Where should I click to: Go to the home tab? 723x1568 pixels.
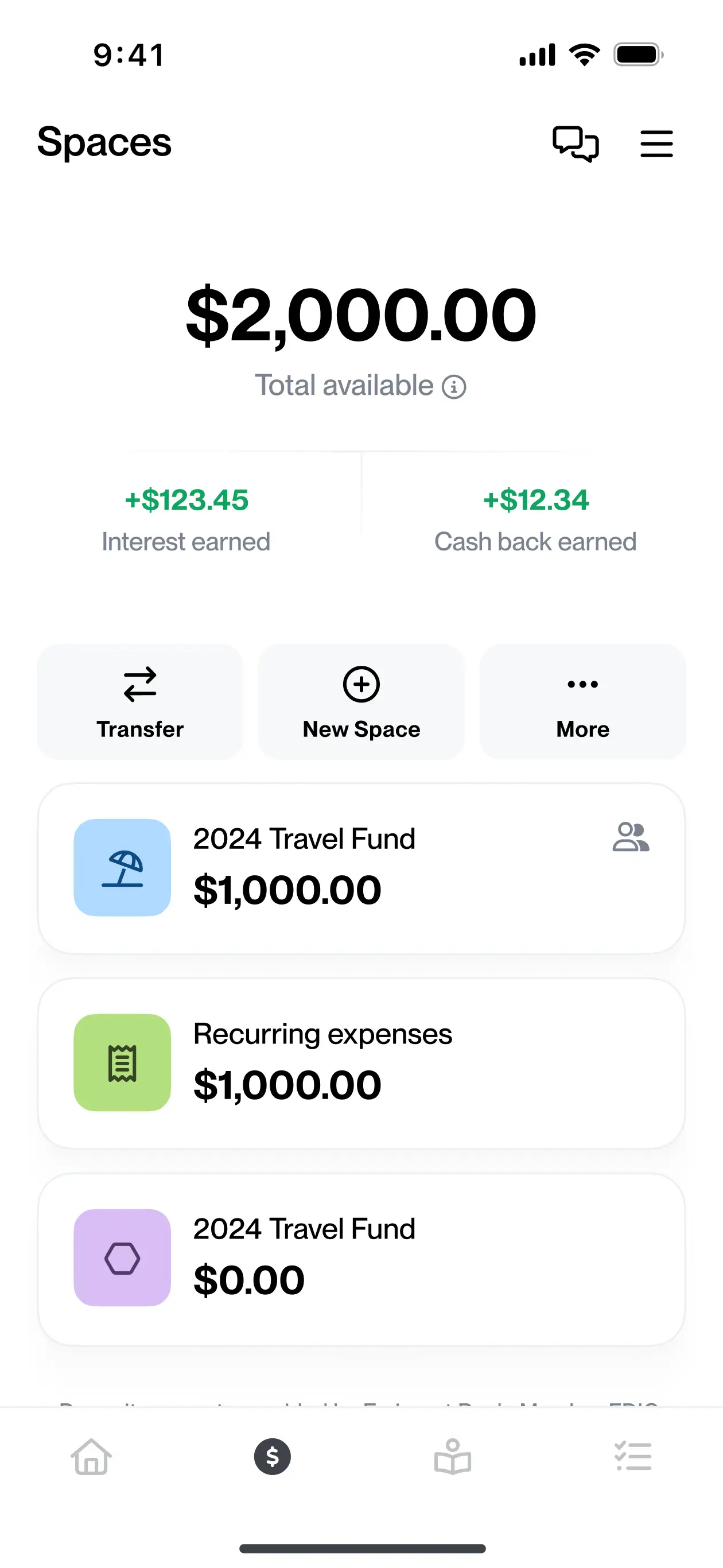(x=91, y=1457)
